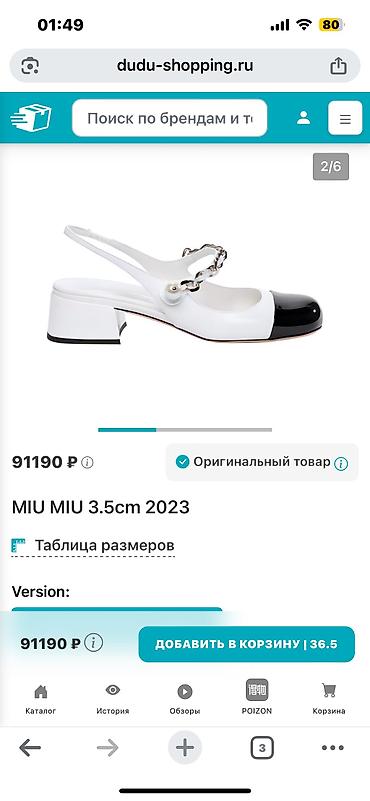This screenshot has height=801, width=370.
Task: Open the camera search icon in address bar
Action: point(30,66)
